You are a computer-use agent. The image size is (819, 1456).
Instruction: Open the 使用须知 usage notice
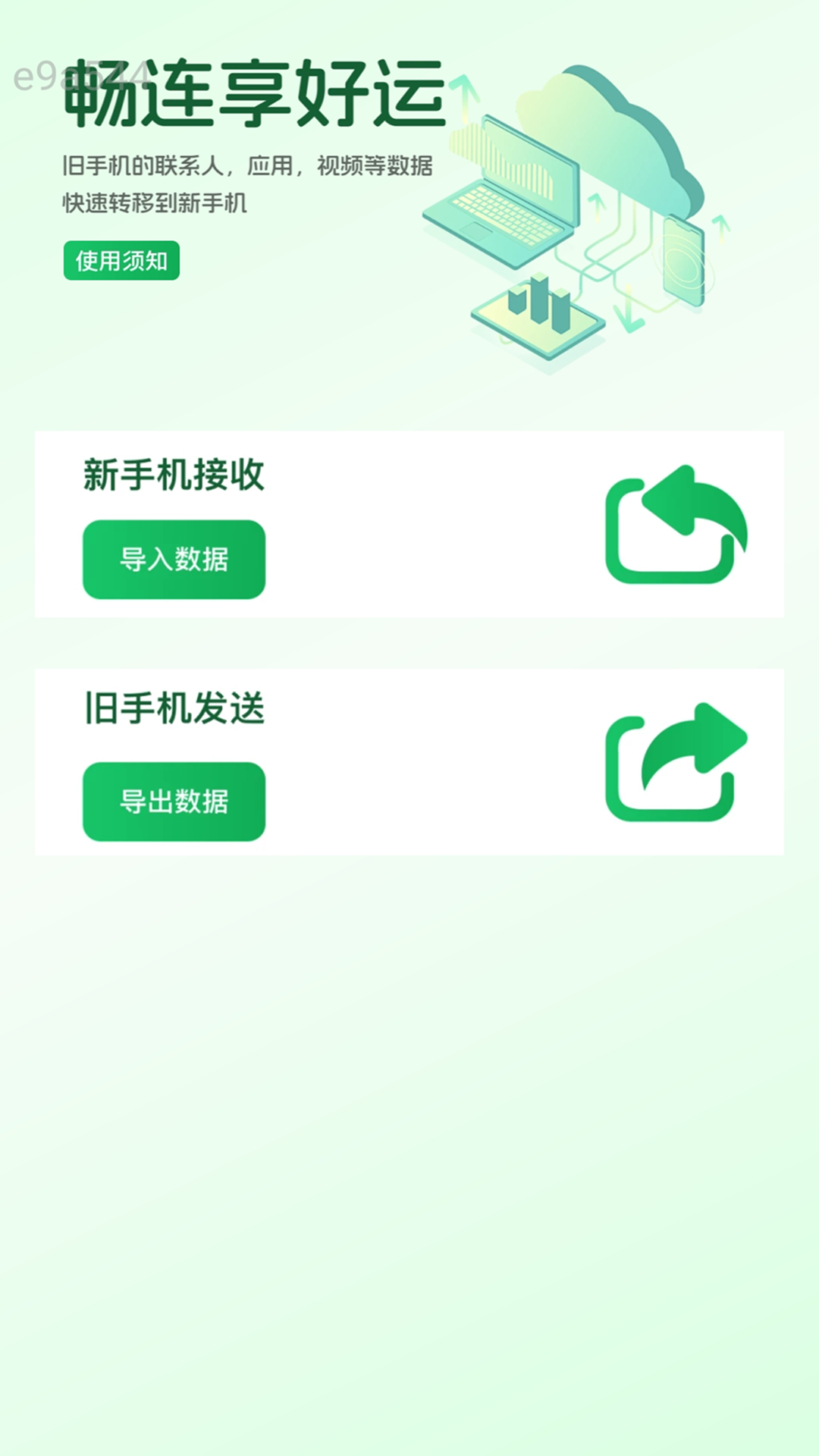tap(121, 261)
